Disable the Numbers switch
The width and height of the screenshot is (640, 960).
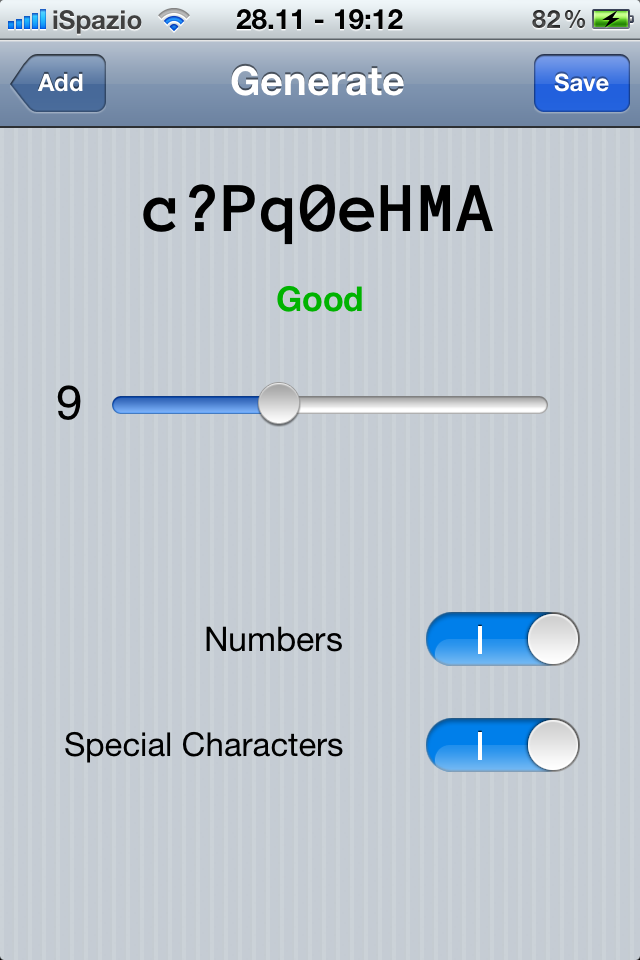pyautogui.click(x=503, y=640)
